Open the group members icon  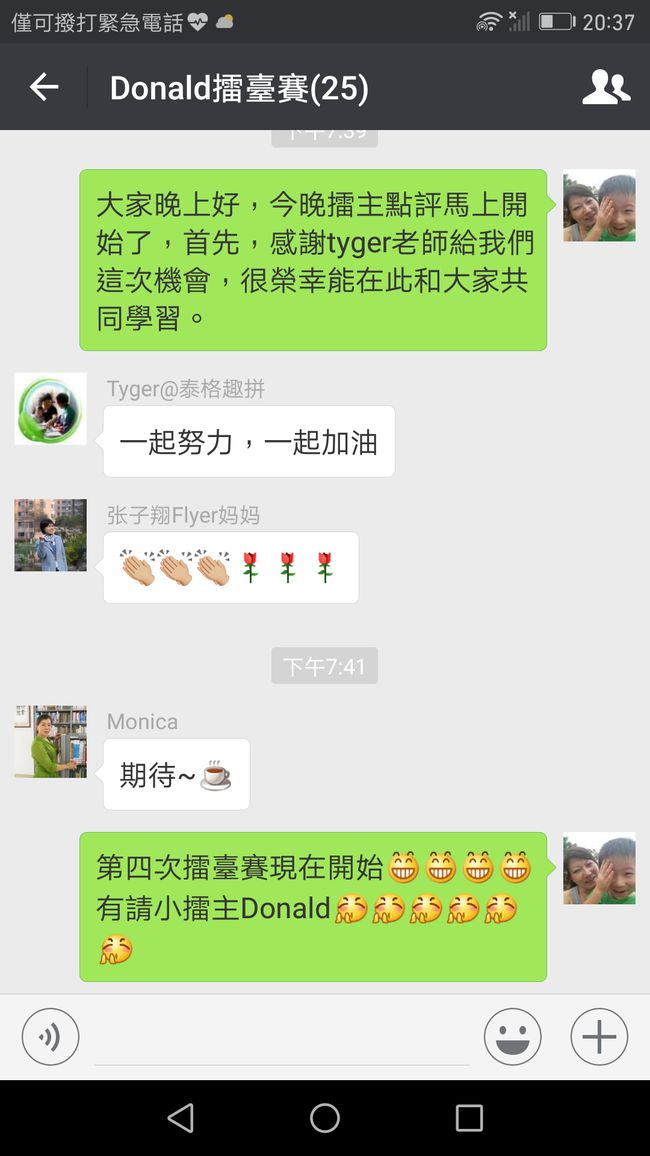point(606,87)
